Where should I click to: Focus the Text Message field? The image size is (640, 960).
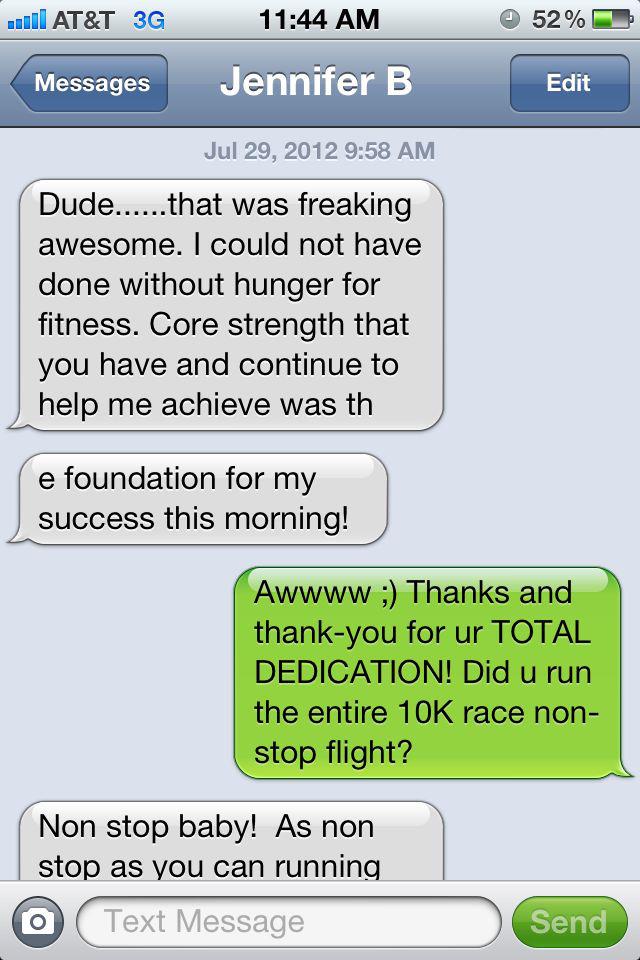click(x=288, y=921)
